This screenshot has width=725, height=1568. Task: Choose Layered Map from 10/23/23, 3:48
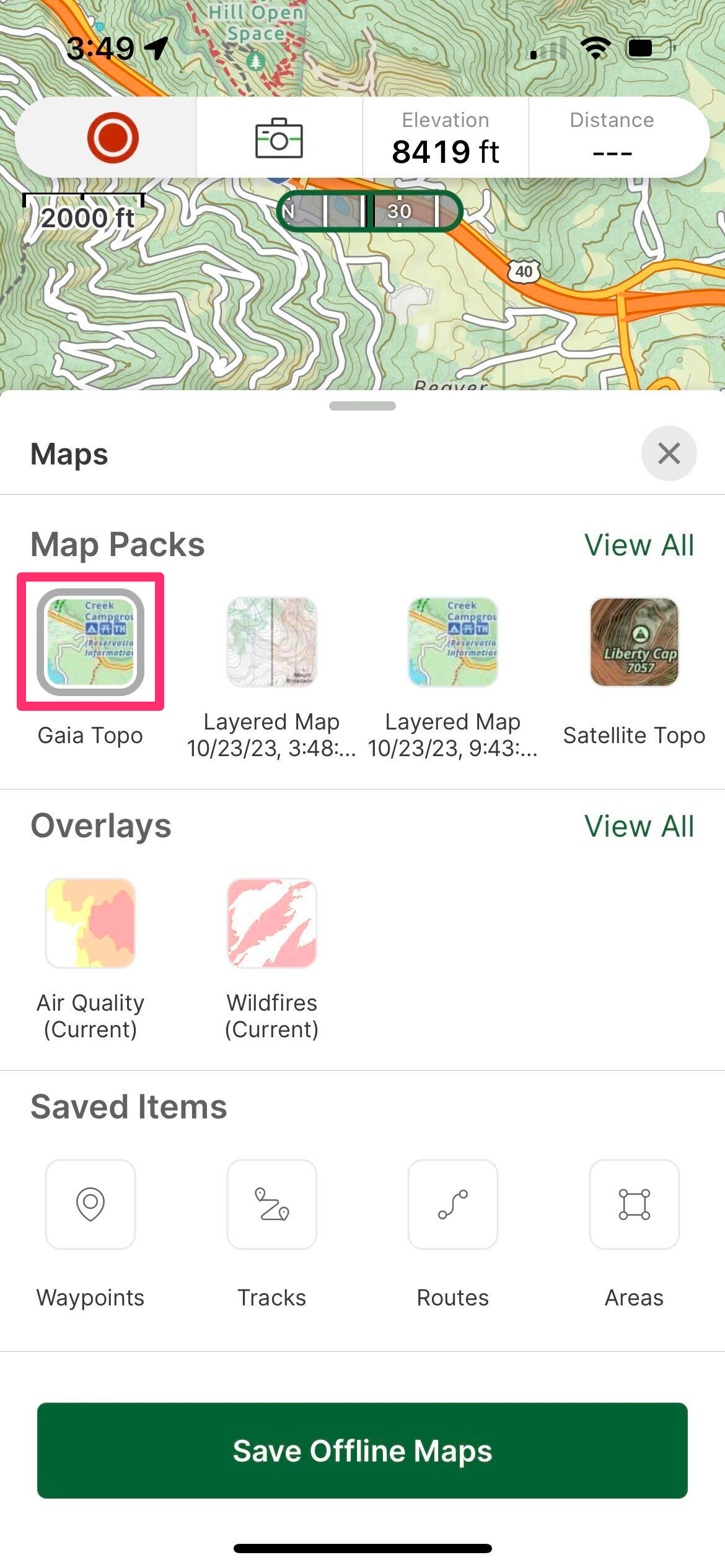point(271,642)
